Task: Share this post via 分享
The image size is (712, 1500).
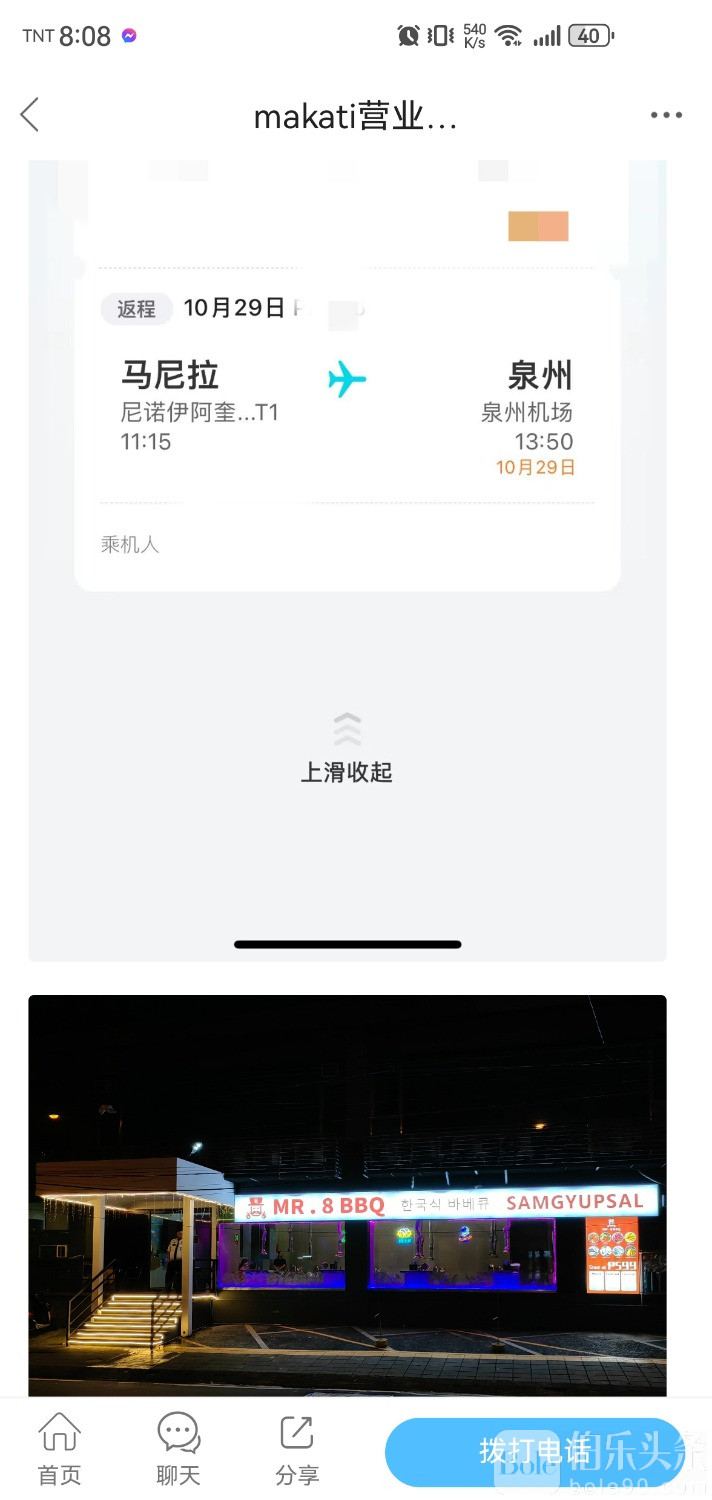Action: 297,1450
